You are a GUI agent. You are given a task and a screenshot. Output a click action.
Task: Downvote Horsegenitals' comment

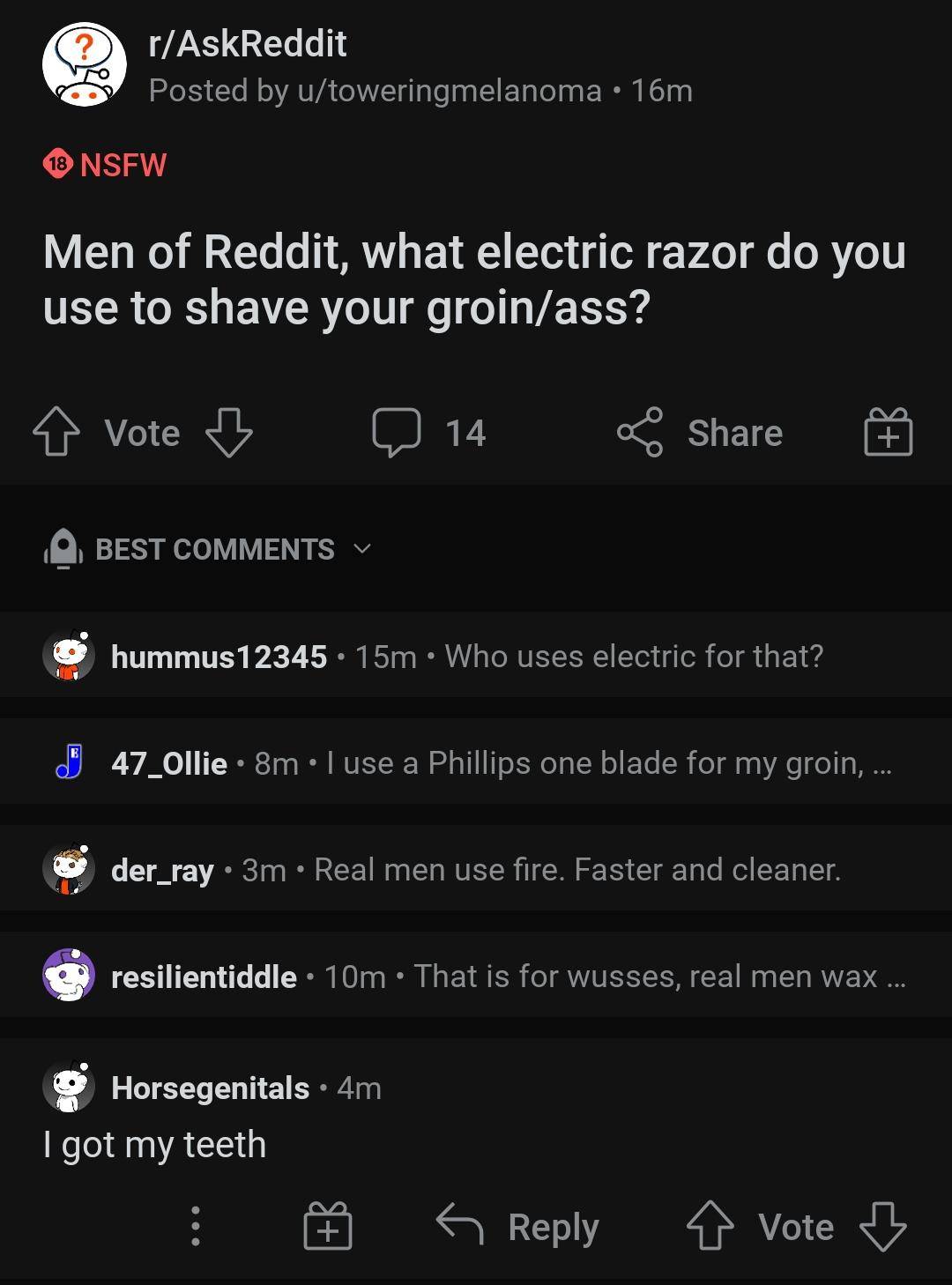(x=882, y=1226)
